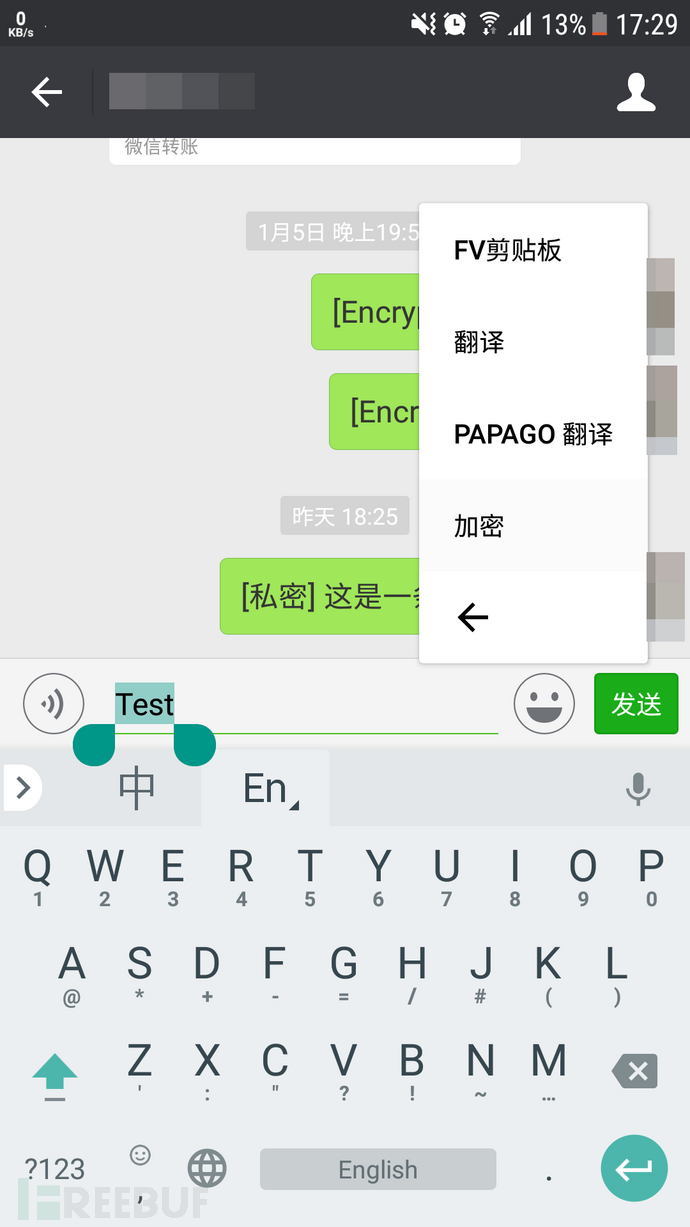Start keyboard voice typing microphone
690x1227 pixels.
pyautogui.click(x=638, y=788)
